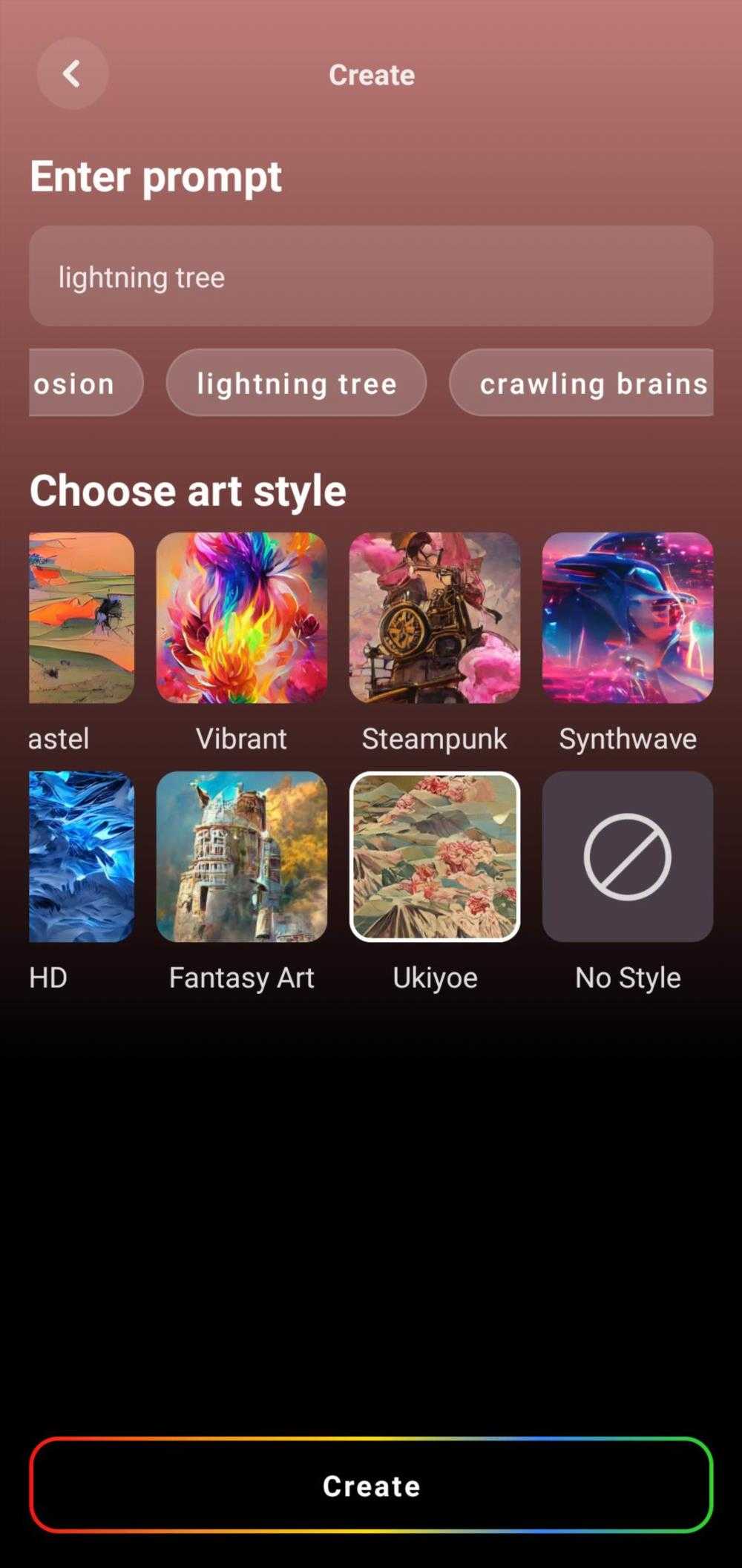This screenshot has width=742, height=1568.
Task: Select the Ukiyoe art style
Action: [434, 857]
